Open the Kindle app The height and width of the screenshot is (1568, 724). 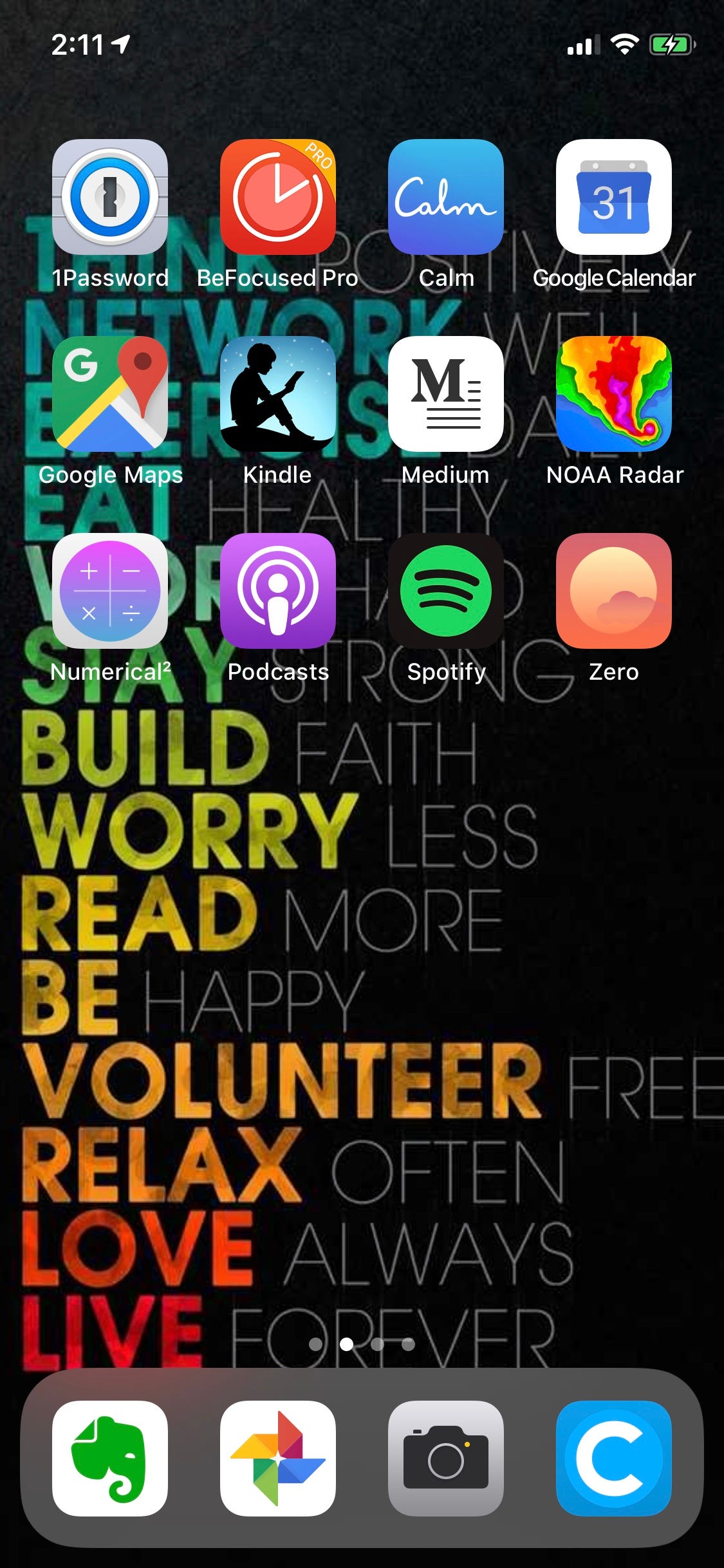[278, 394]
